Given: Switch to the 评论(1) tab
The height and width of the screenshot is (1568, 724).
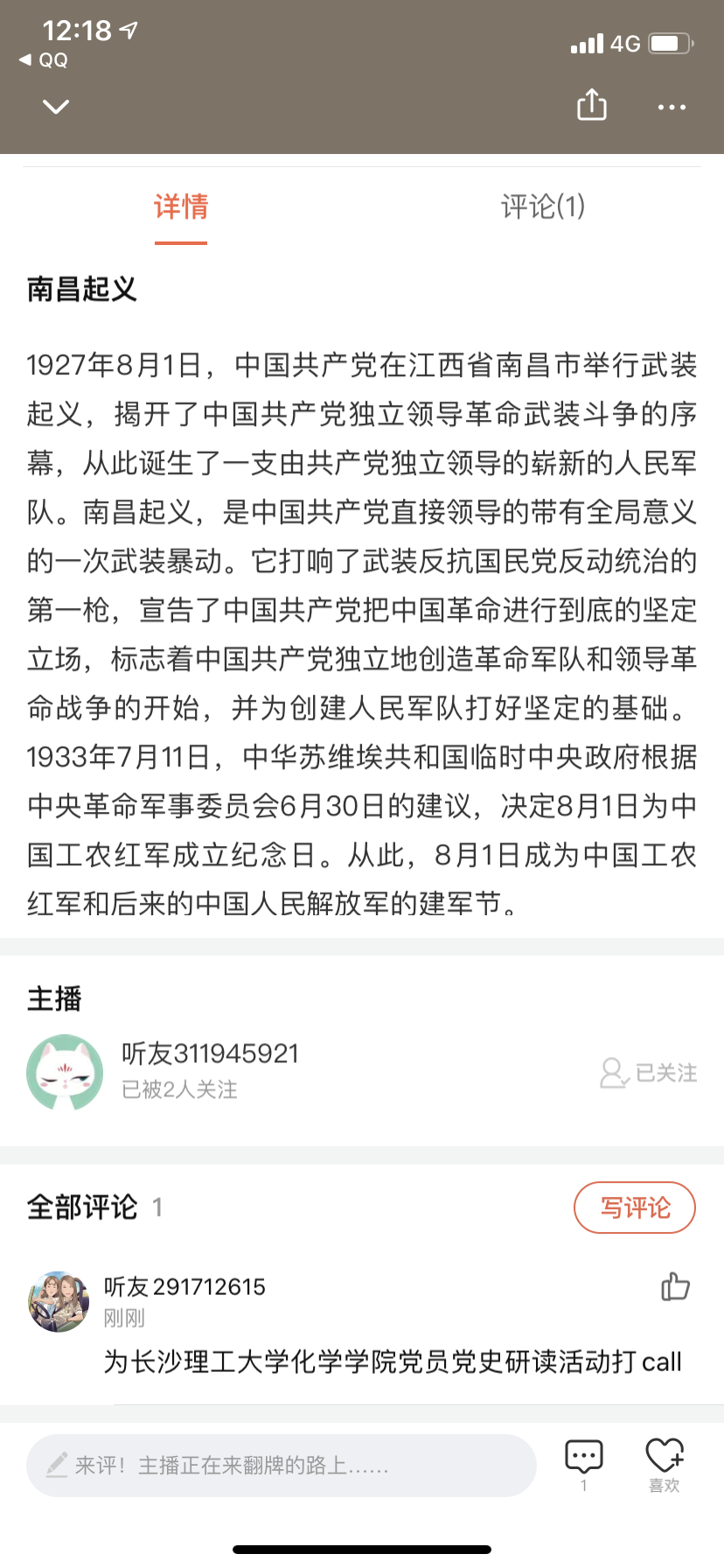Looking at the screenshot, I should click(x=542, y=207).
